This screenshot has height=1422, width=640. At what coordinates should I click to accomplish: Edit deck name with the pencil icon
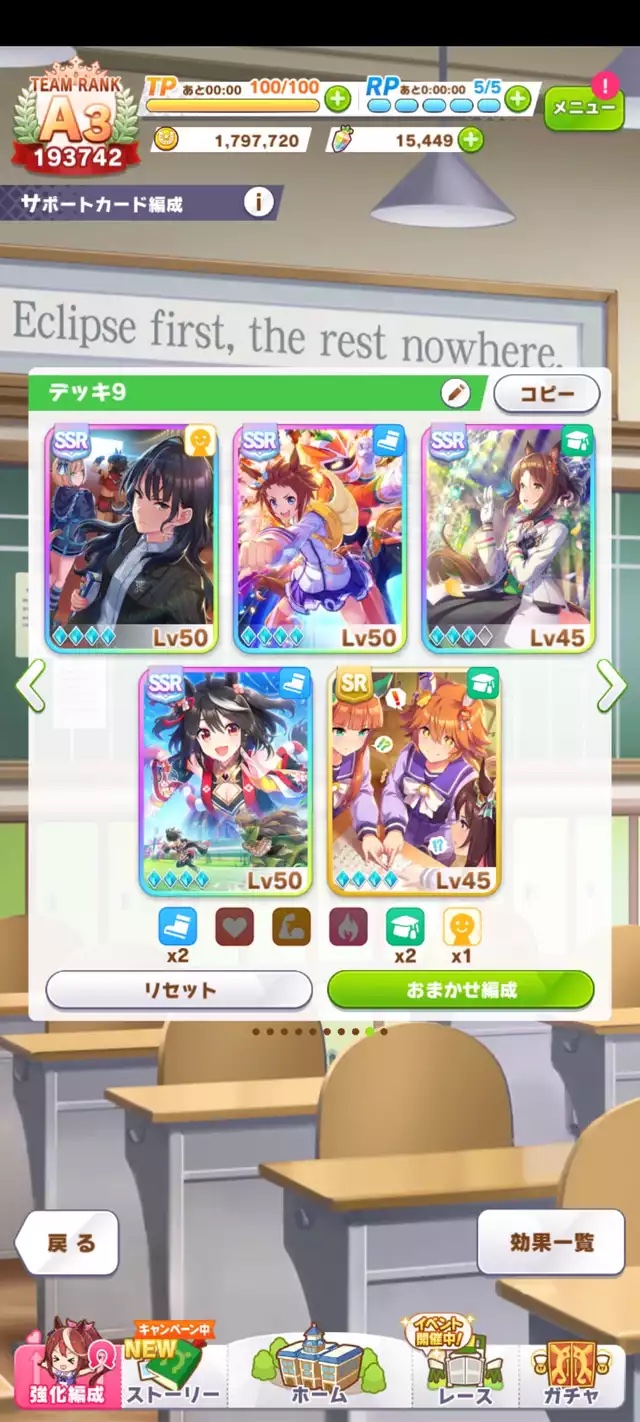coord(455,393)
